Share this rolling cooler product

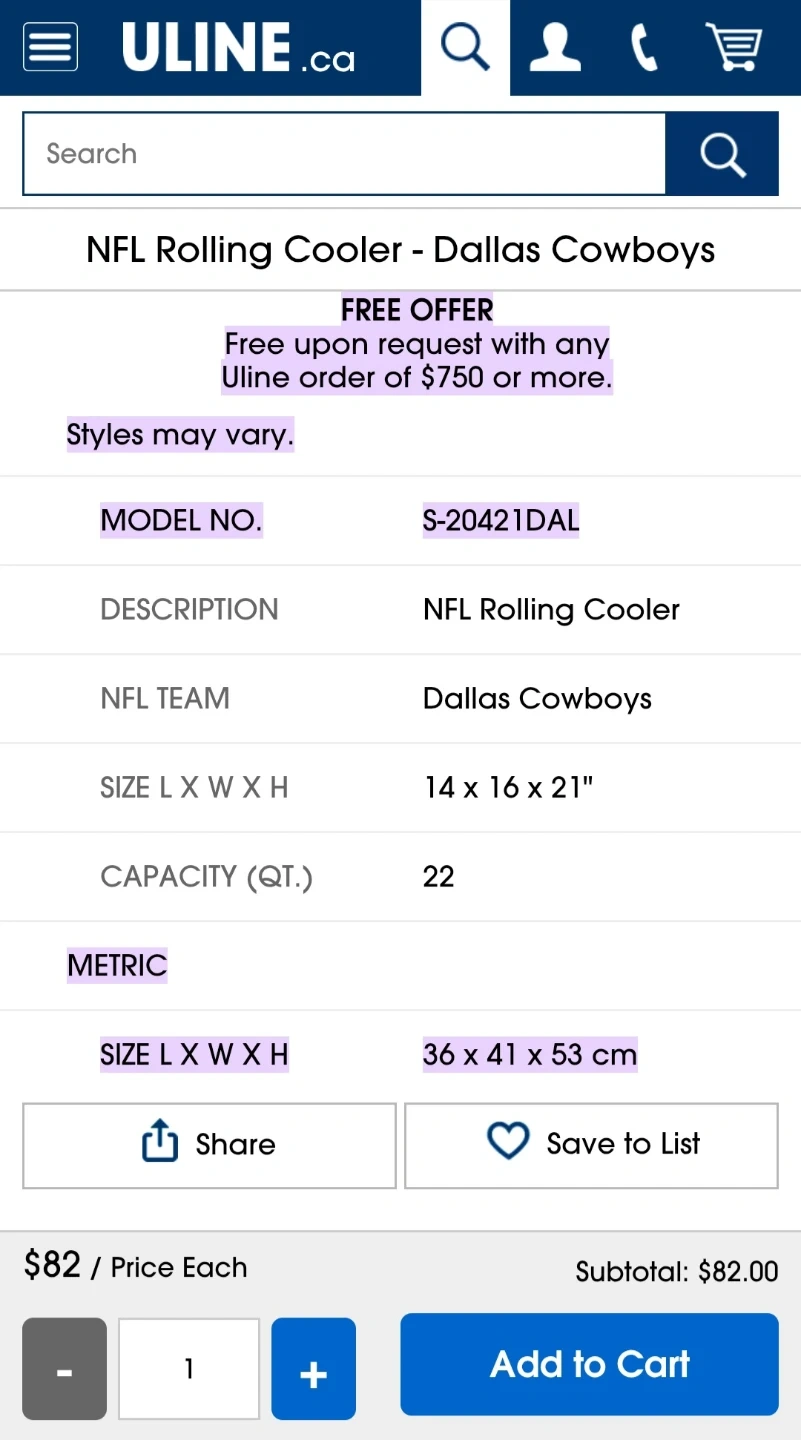pos(209,1145)
